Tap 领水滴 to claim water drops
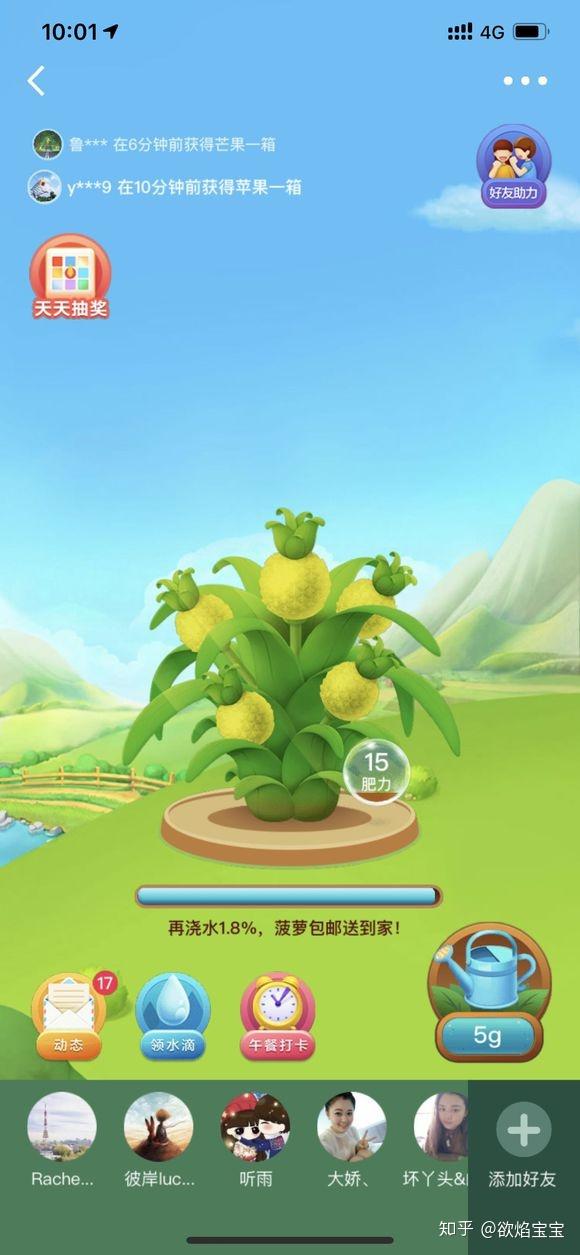 173,1015
